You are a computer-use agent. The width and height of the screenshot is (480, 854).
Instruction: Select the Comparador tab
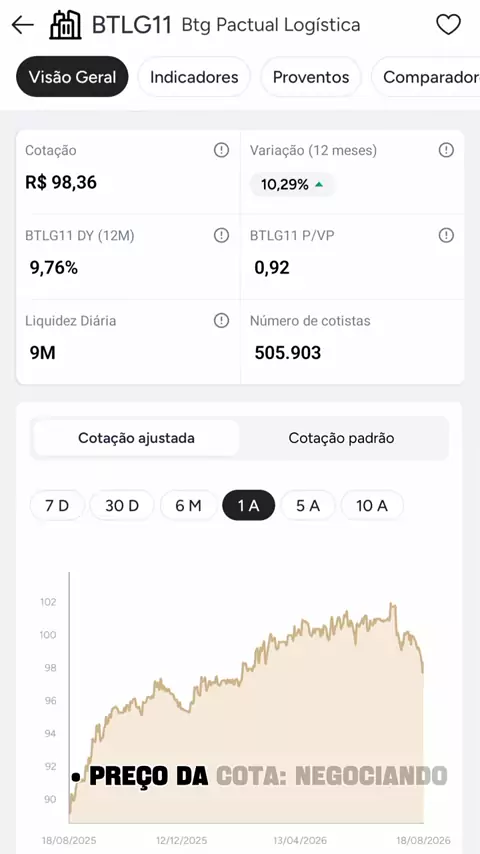[426, 77]
